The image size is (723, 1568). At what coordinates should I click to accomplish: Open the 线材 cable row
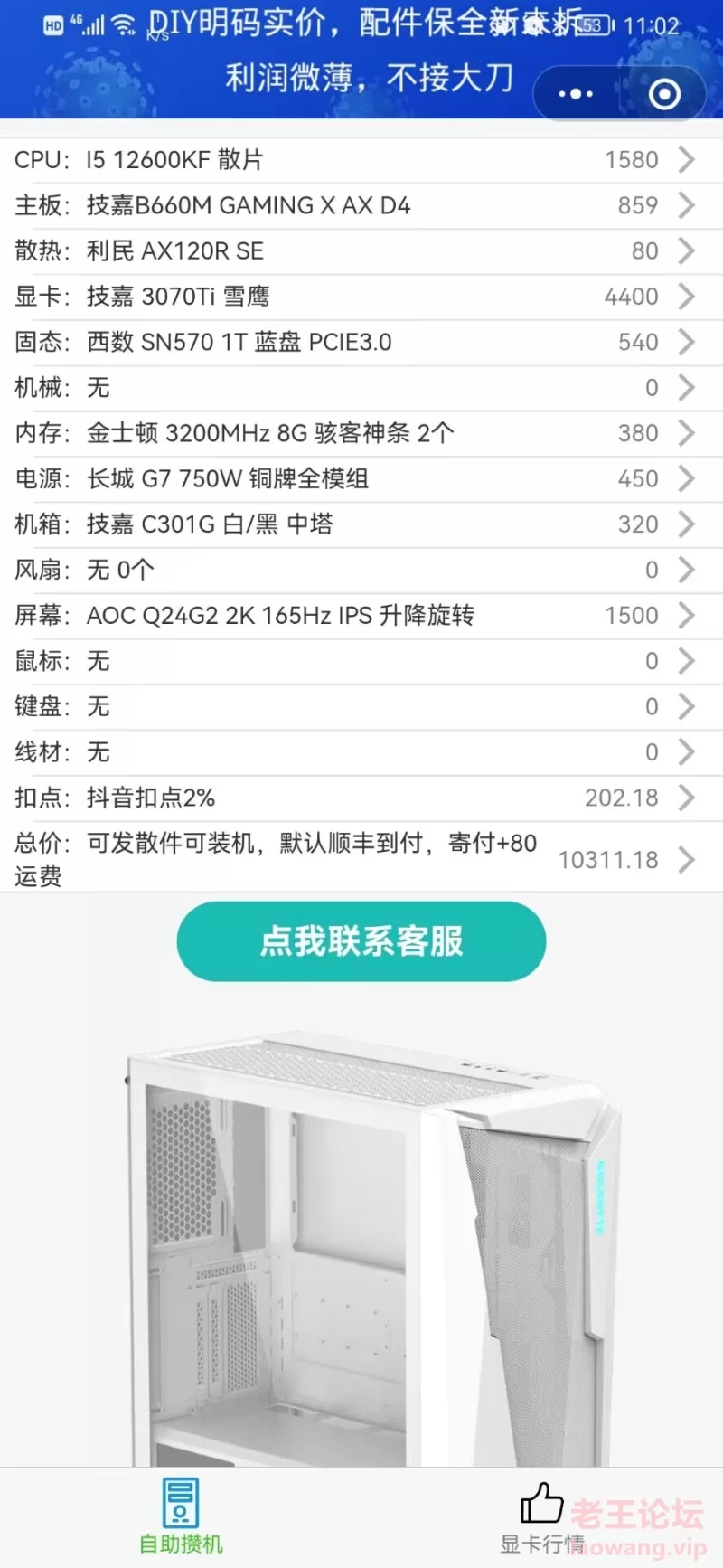pyautogui.click(x=361, y=752)
